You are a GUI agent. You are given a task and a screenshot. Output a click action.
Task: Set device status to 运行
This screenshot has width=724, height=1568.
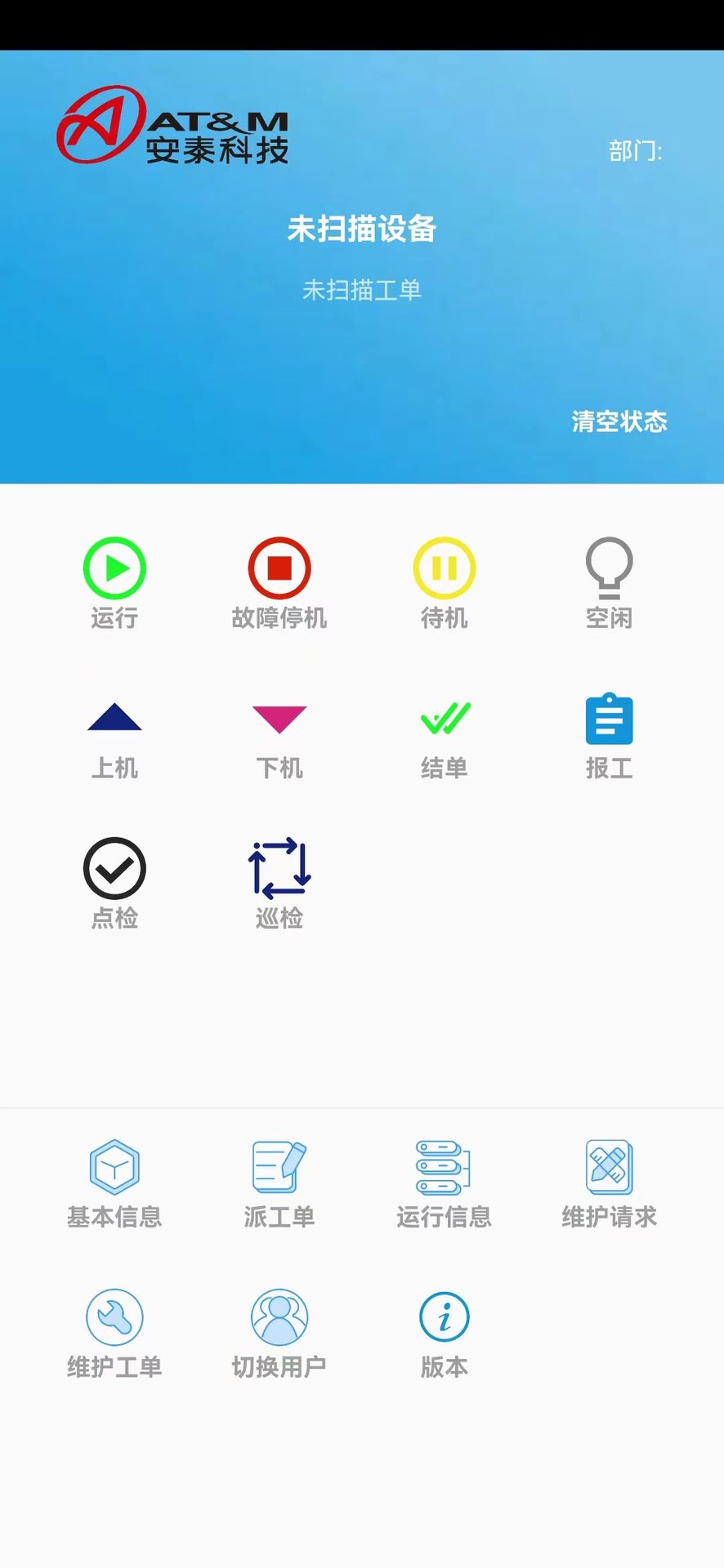[x=114, y=582]
